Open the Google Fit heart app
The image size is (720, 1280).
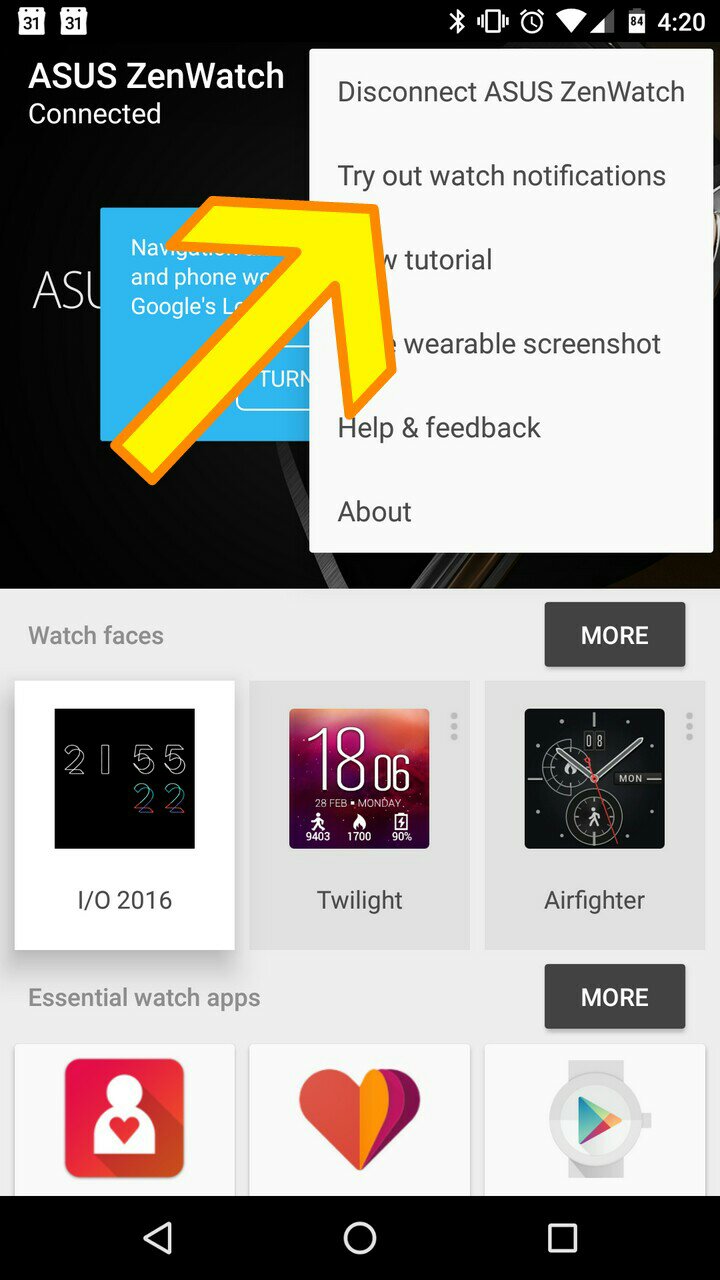click(359, 1118)
